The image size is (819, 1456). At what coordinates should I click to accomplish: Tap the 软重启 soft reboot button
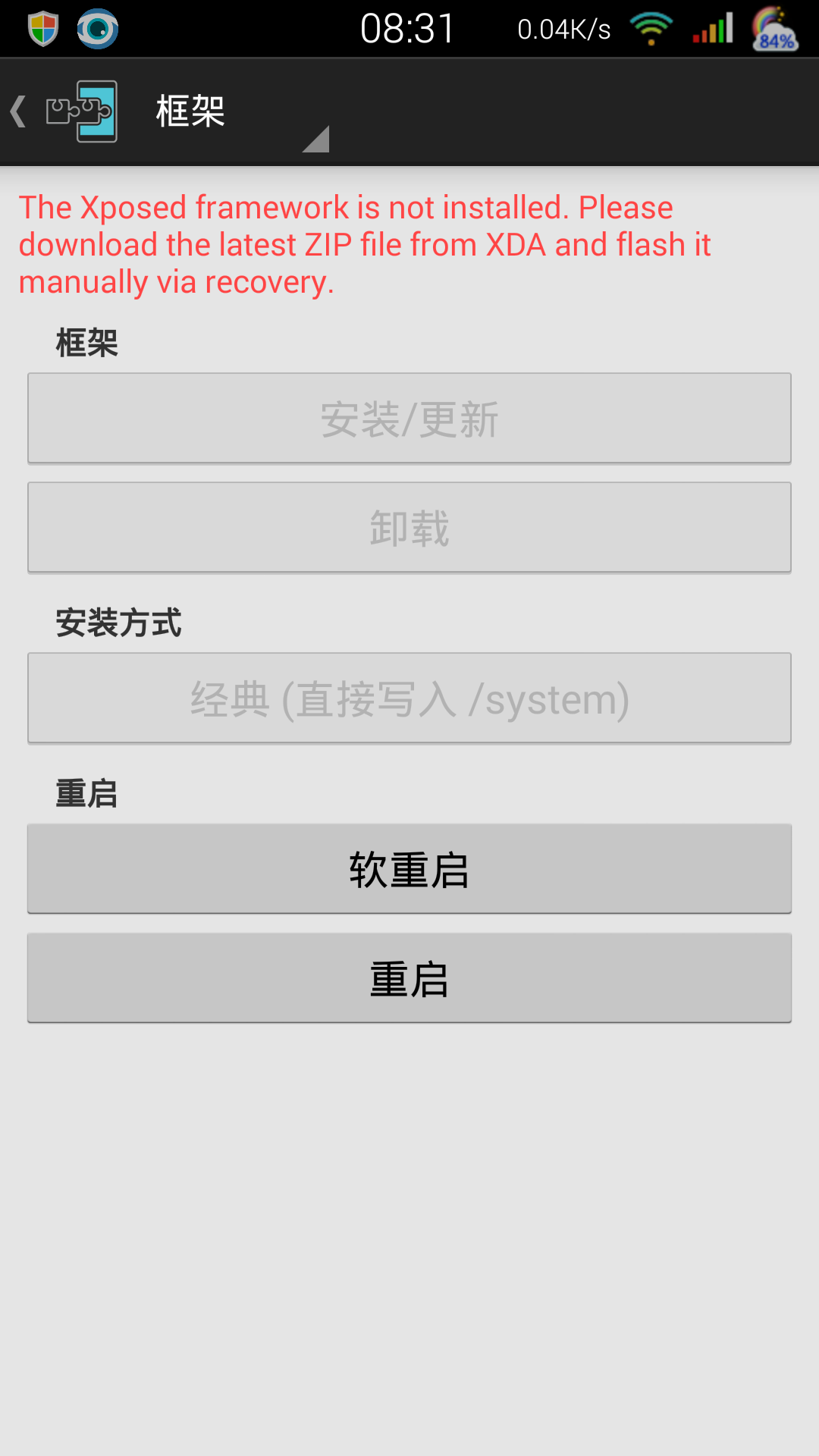(409, 868)
